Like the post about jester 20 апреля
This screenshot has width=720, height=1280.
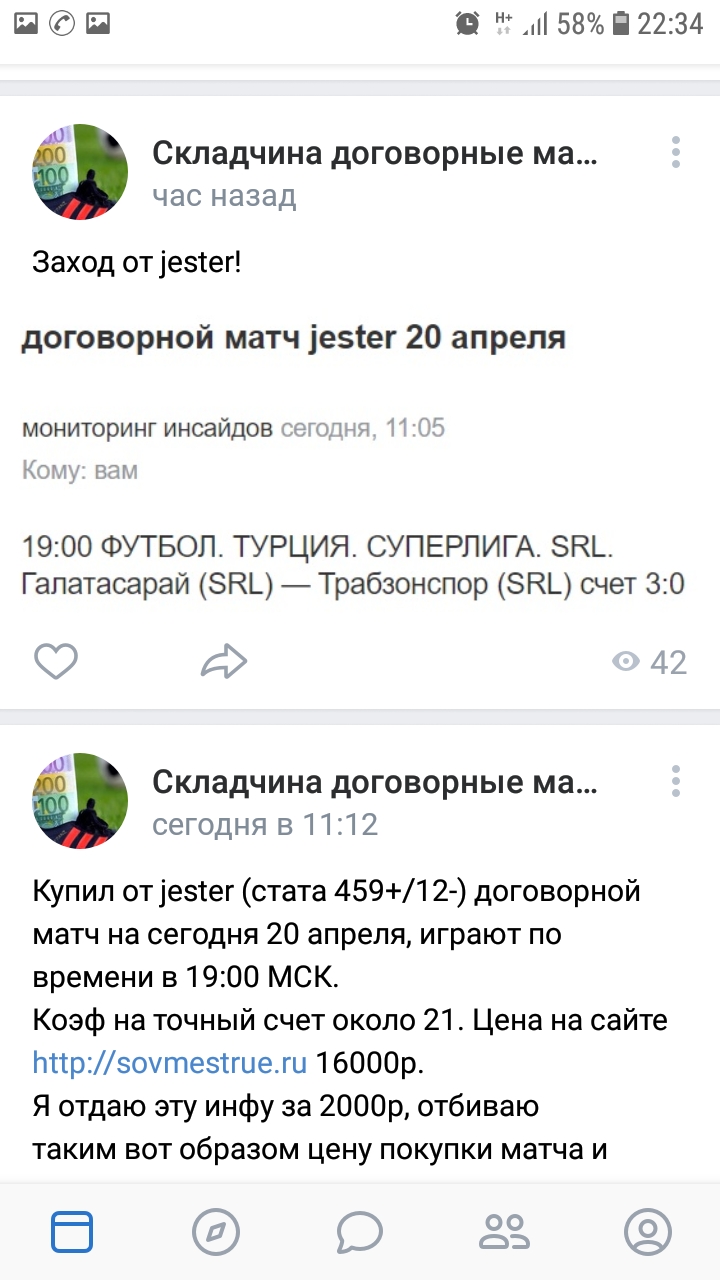point(57,661)
